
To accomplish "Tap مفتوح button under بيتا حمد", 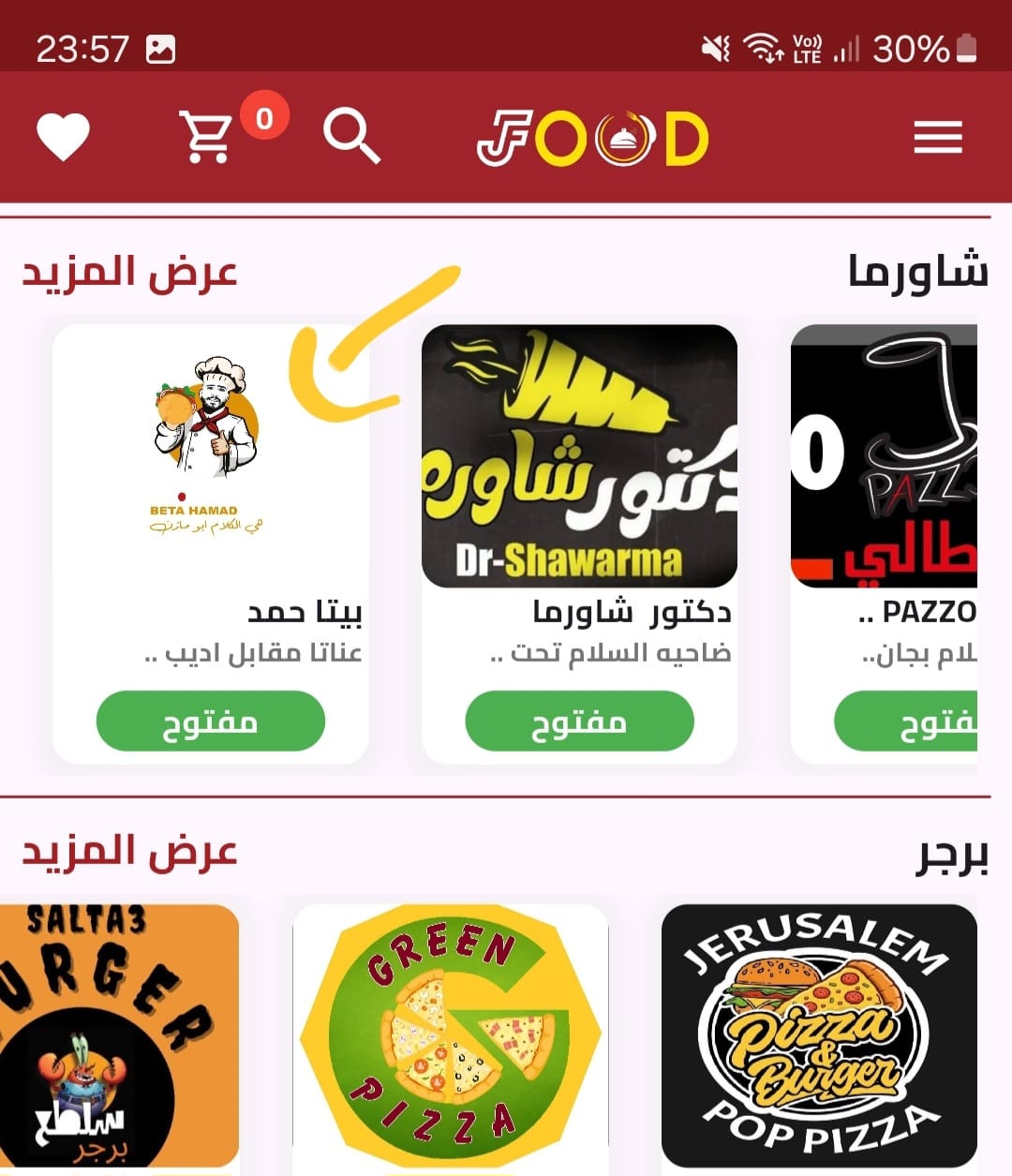I will (211, 722).
